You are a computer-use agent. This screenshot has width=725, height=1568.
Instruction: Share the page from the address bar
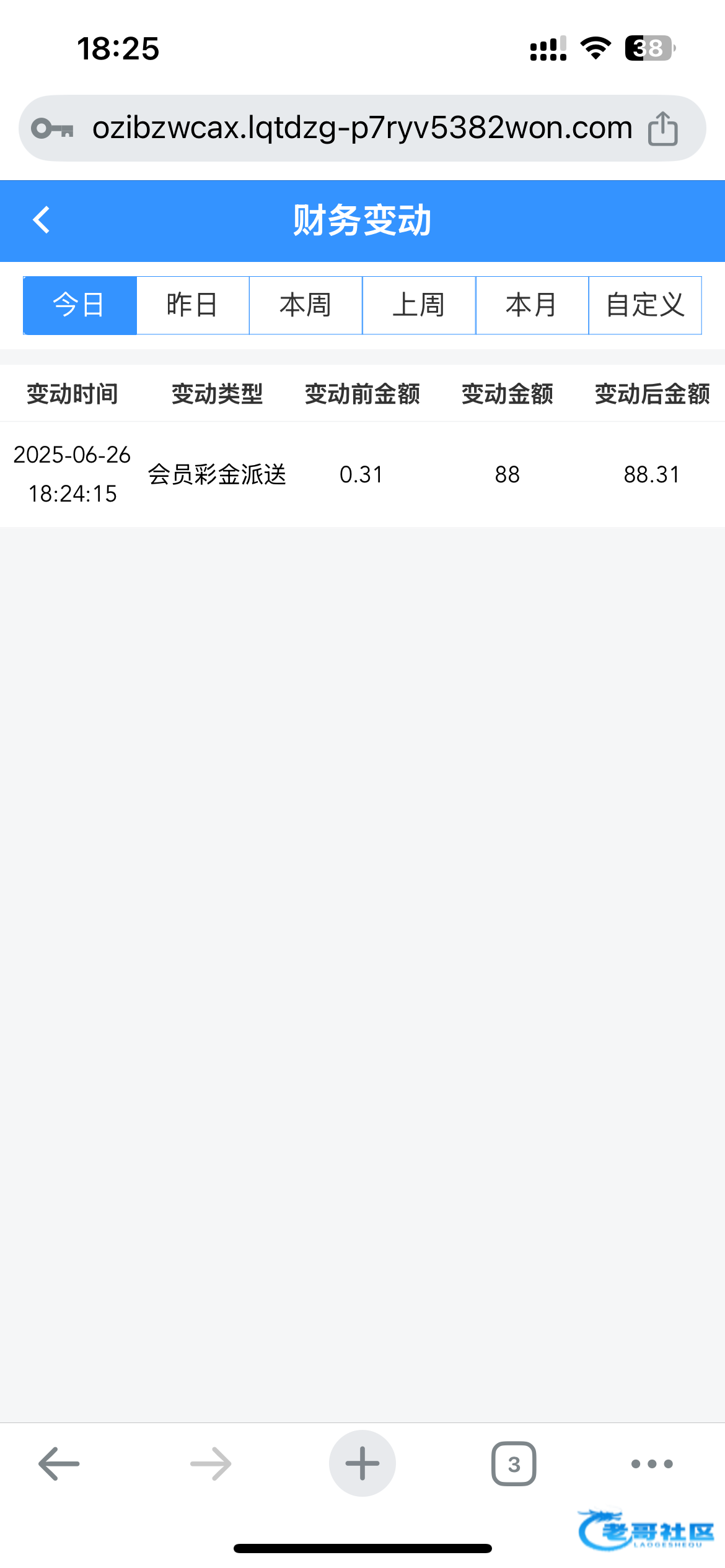tap(662, 129)
